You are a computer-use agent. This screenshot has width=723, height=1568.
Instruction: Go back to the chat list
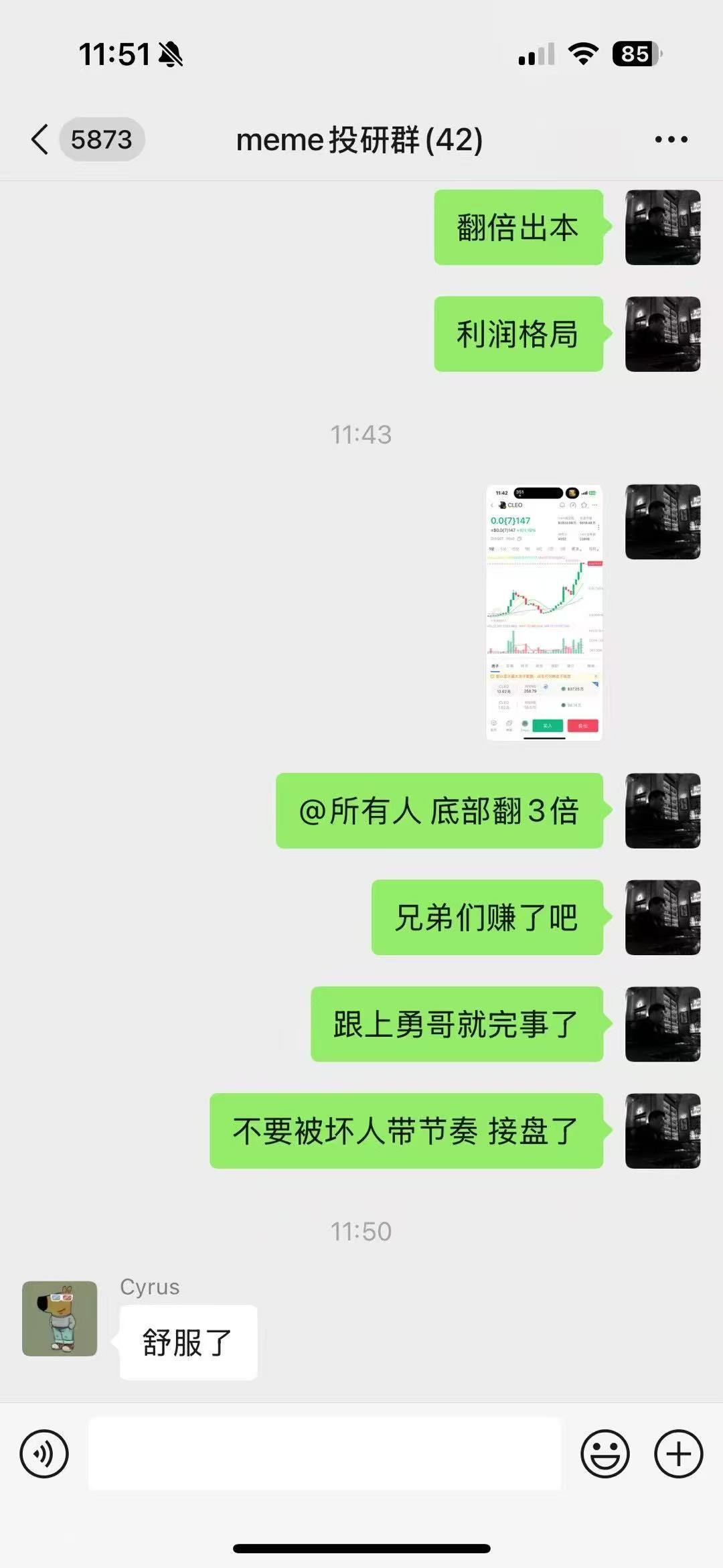[42, 139]
